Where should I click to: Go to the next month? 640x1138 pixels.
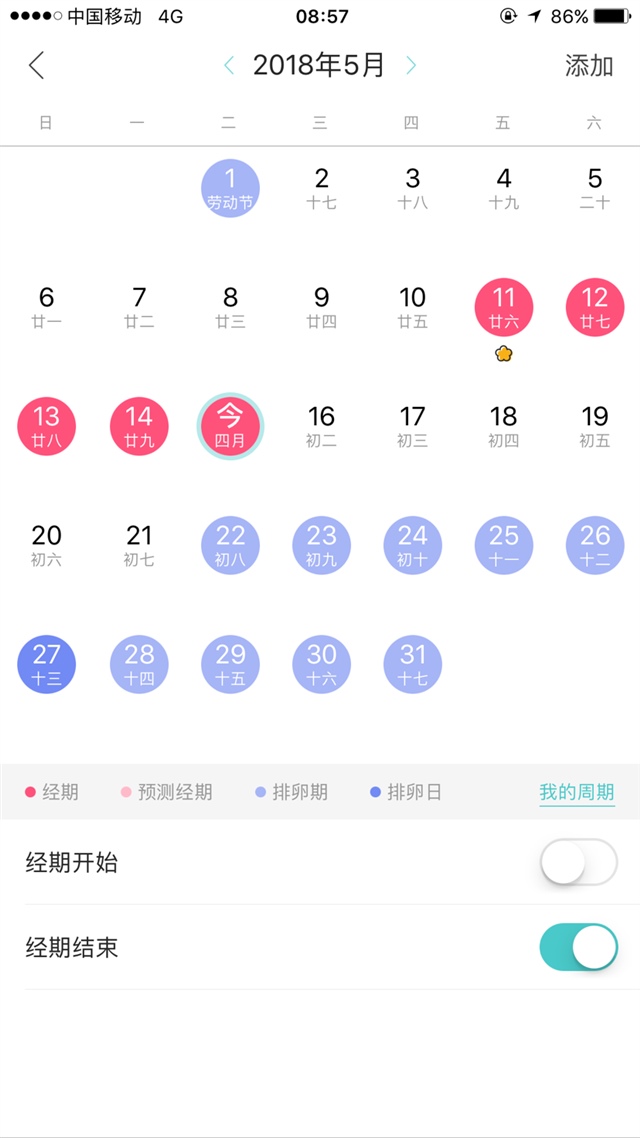click(410, 66)
